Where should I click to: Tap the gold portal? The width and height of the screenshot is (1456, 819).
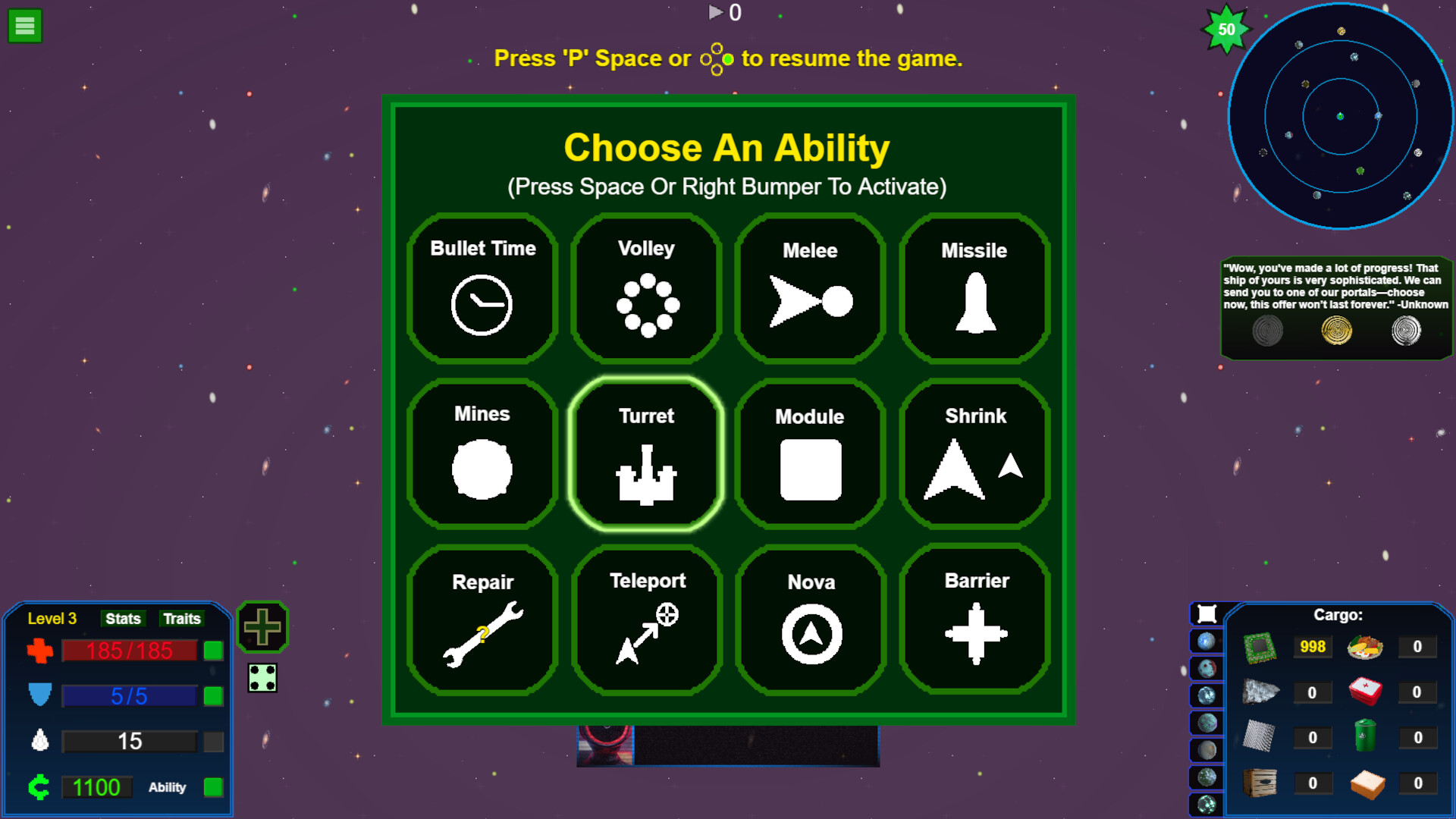pyautogui.click(x=1336, y=331)
